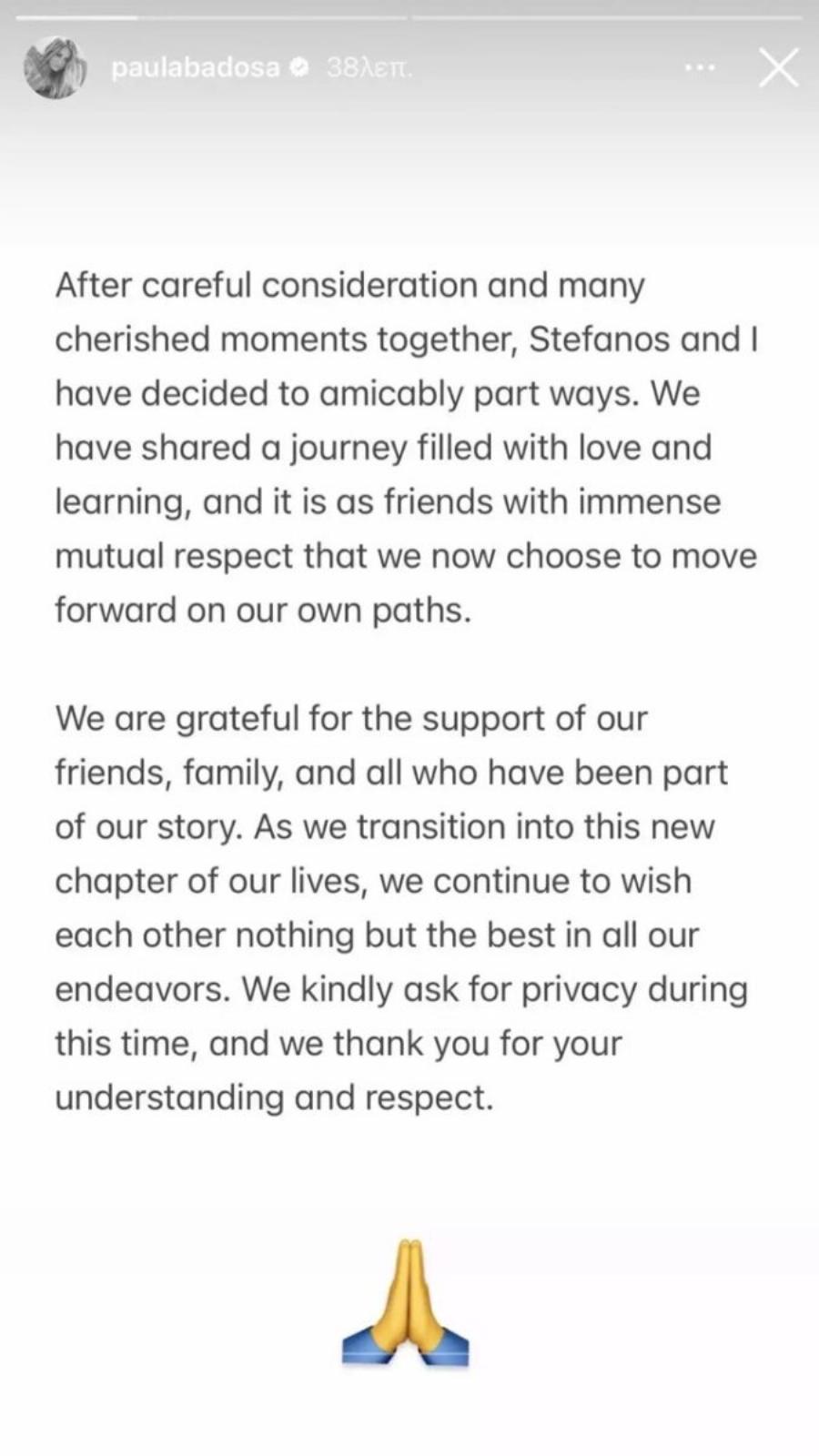Open paulabadosa's profile picture

[x=55, y=68]
